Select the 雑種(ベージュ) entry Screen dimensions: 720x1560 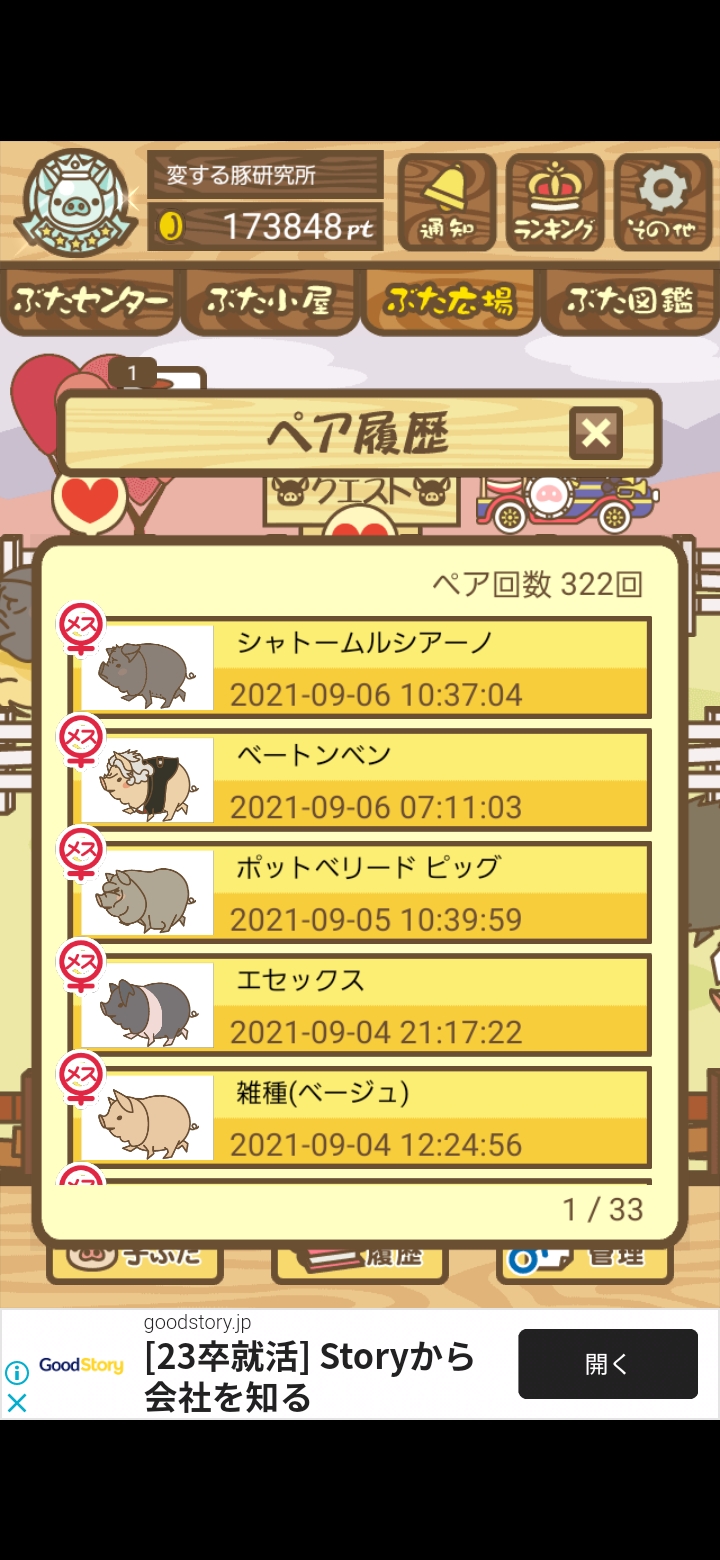click(360, 1116)
